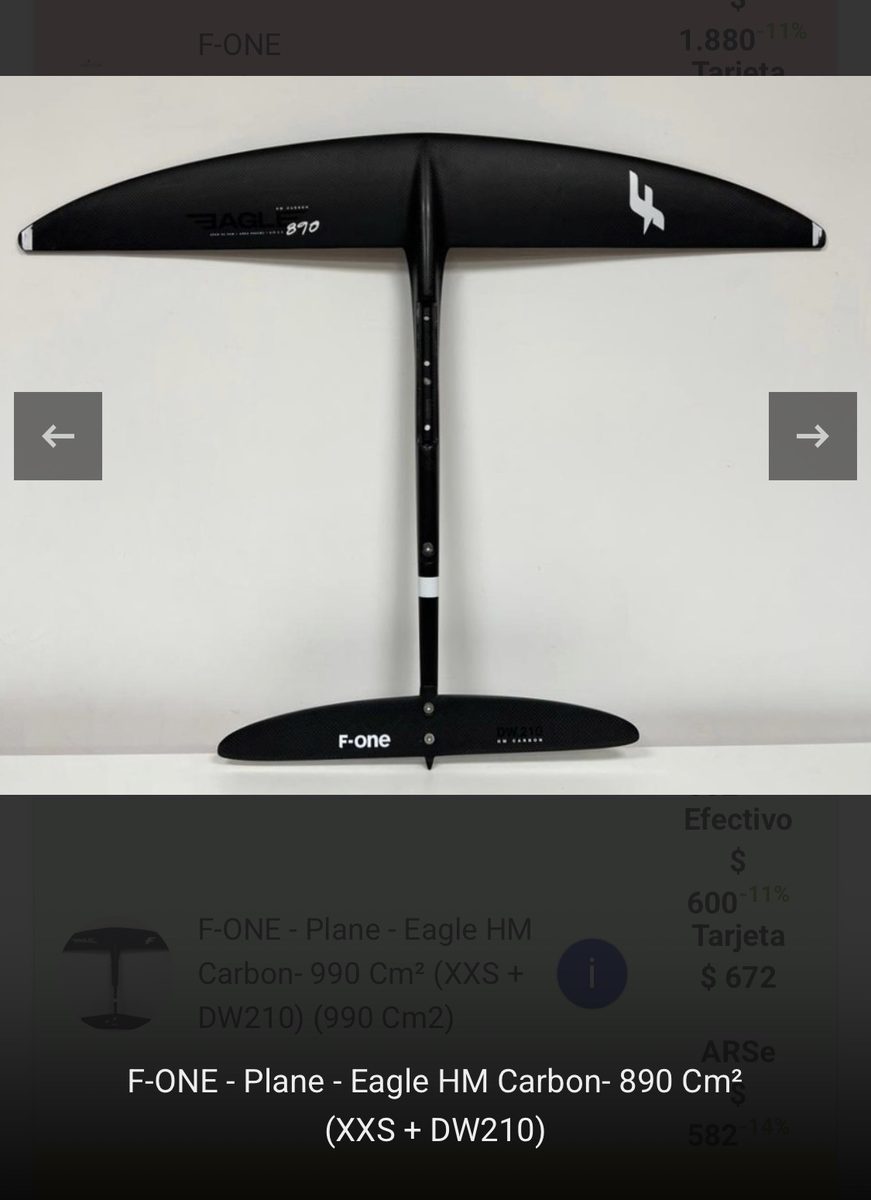Show the next product photo
871x1200 pixels.
point(812,436)
